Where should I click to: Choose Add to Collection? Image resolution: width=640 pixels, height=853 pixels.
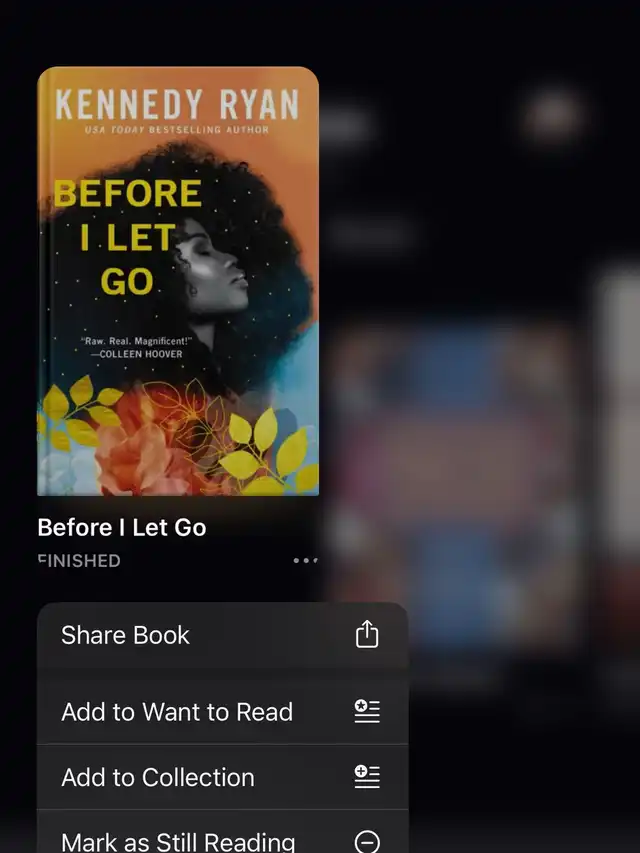click(222, 777)
